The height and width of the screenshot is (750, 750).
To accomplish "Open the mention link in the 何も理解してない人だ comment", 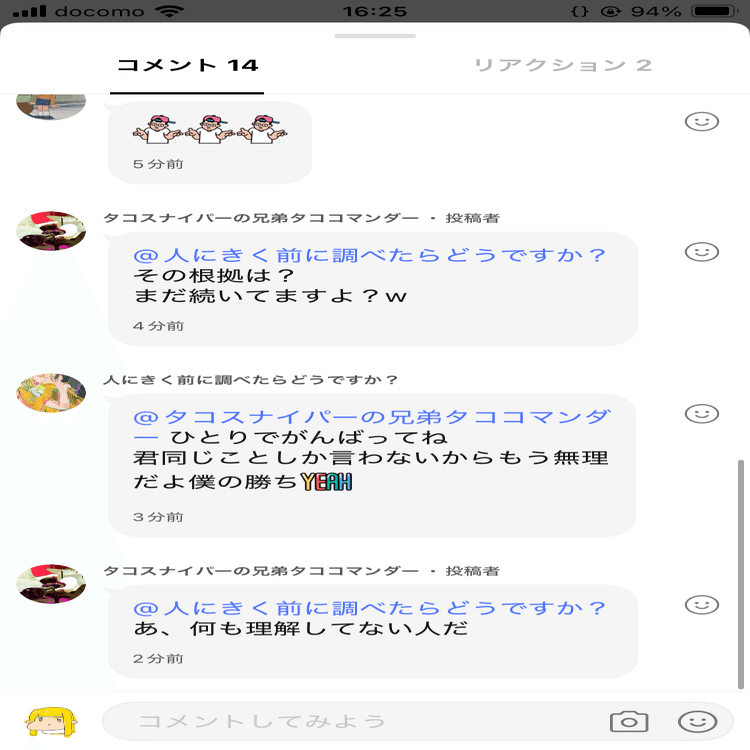I will 370,608.
